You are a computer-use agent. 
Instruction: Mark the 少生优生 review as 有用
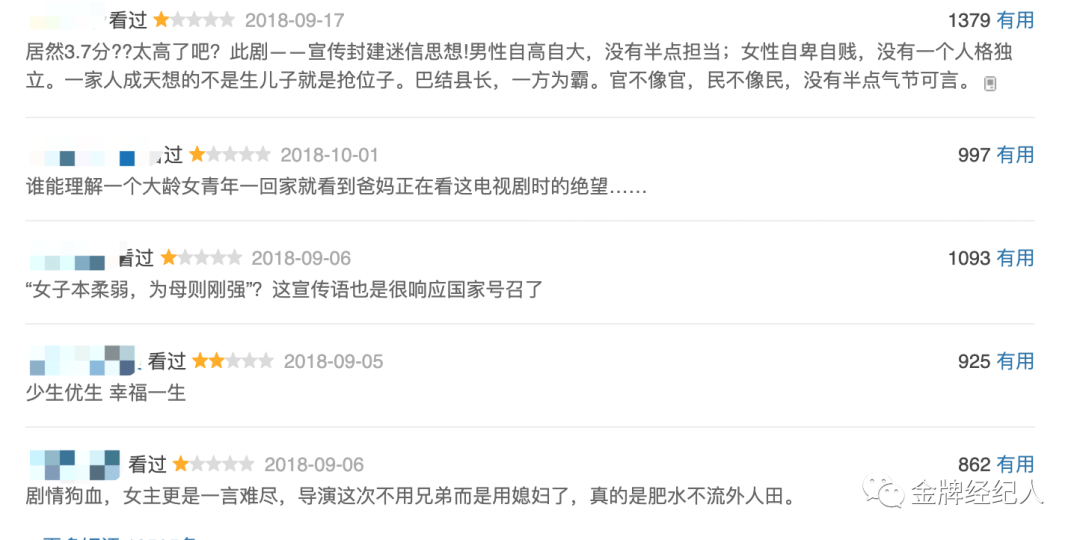1015,361
